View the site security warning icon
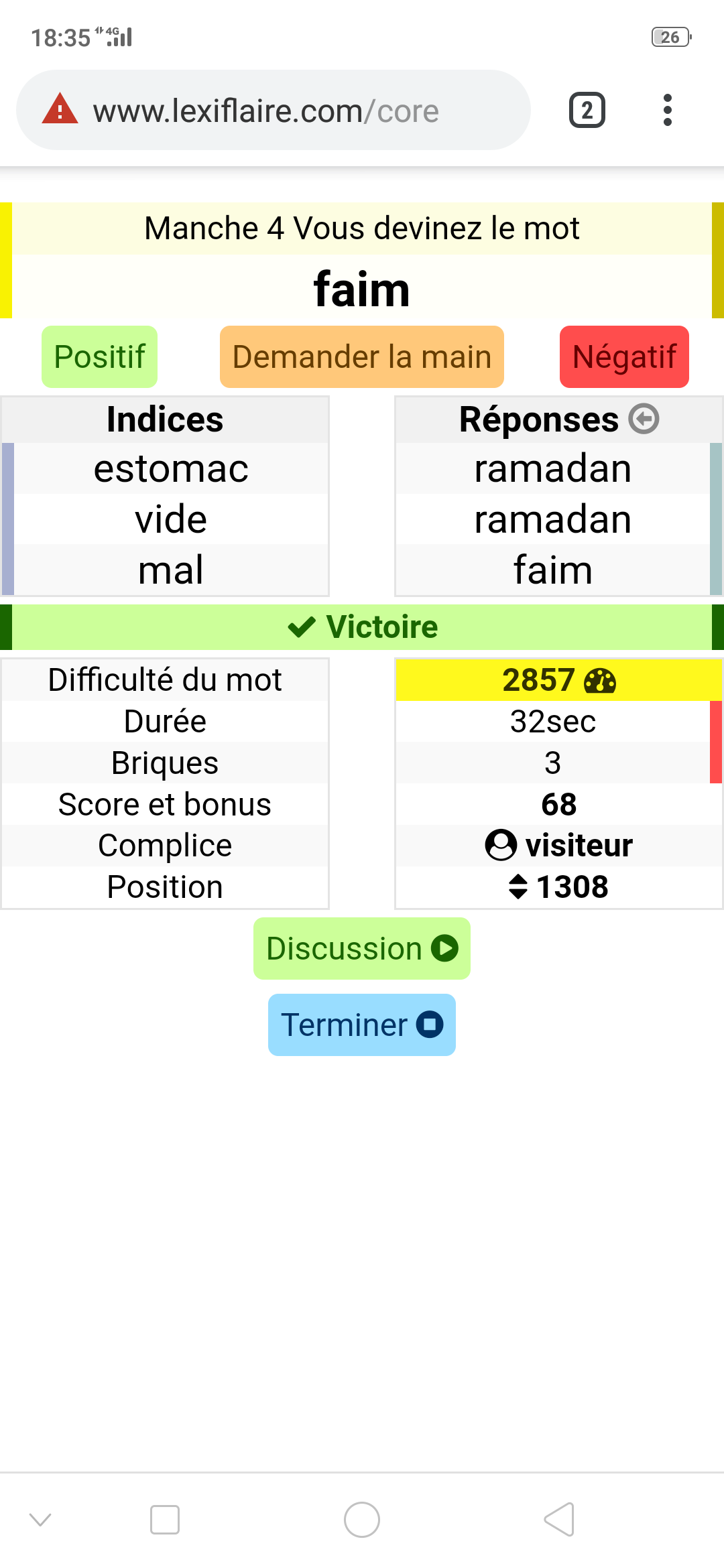The image size is (724, 1568). [60, 109]
